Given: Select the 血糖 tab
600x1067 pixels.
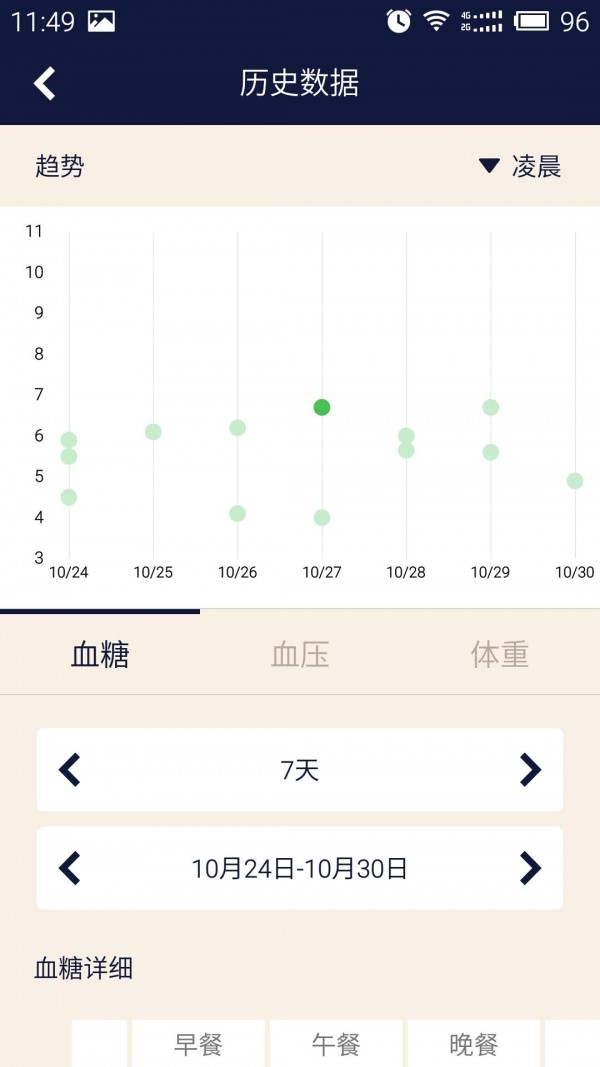Looking at the screenshot, I should click(x=100, y=655).
